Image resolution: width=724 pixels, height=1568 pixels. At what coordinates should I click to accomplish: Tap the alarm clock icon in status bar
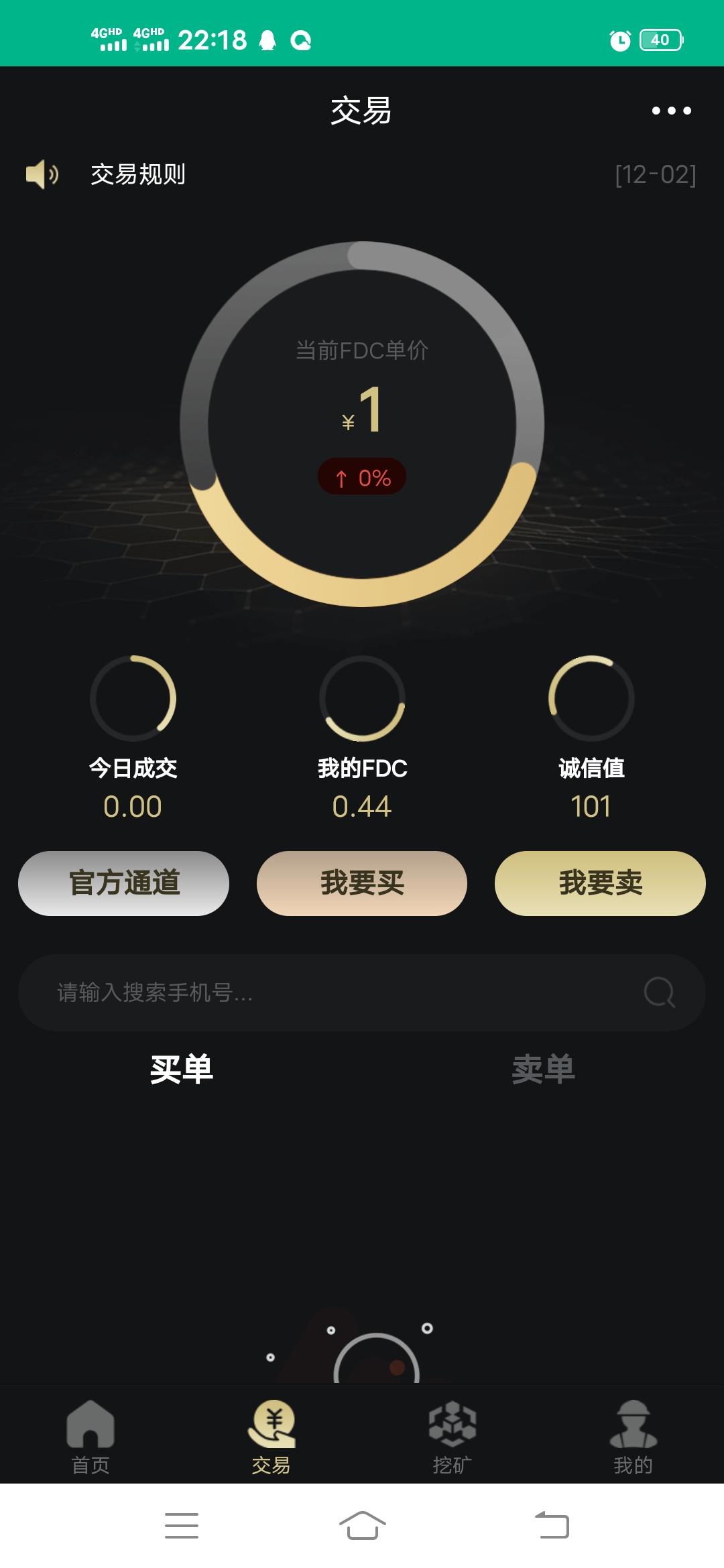click(620, 40)
